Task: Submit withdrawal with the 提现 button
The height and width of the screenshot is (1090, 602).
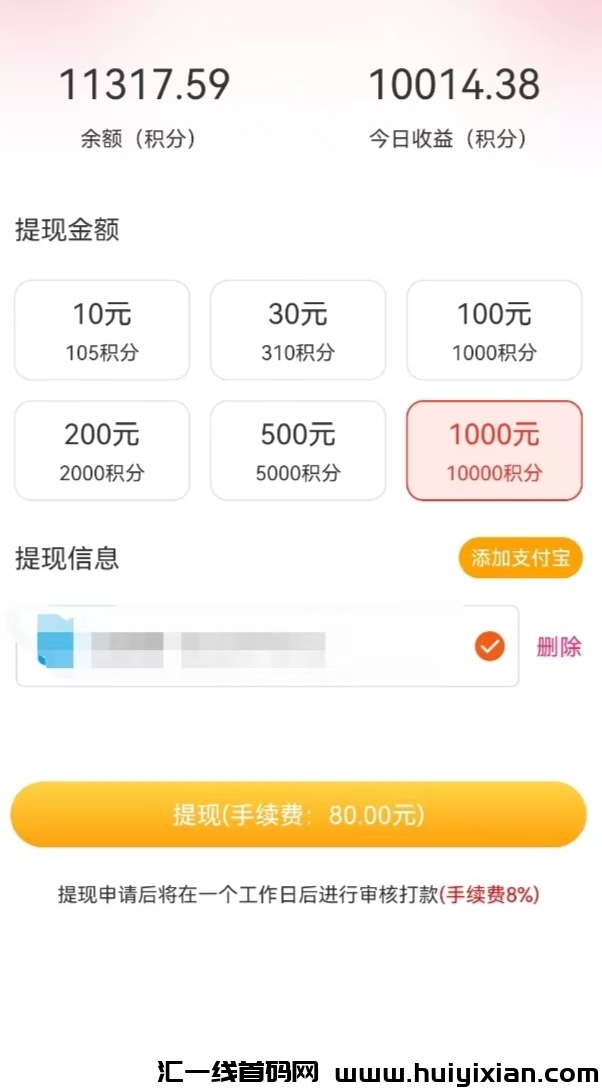Action: pos(298,815)
